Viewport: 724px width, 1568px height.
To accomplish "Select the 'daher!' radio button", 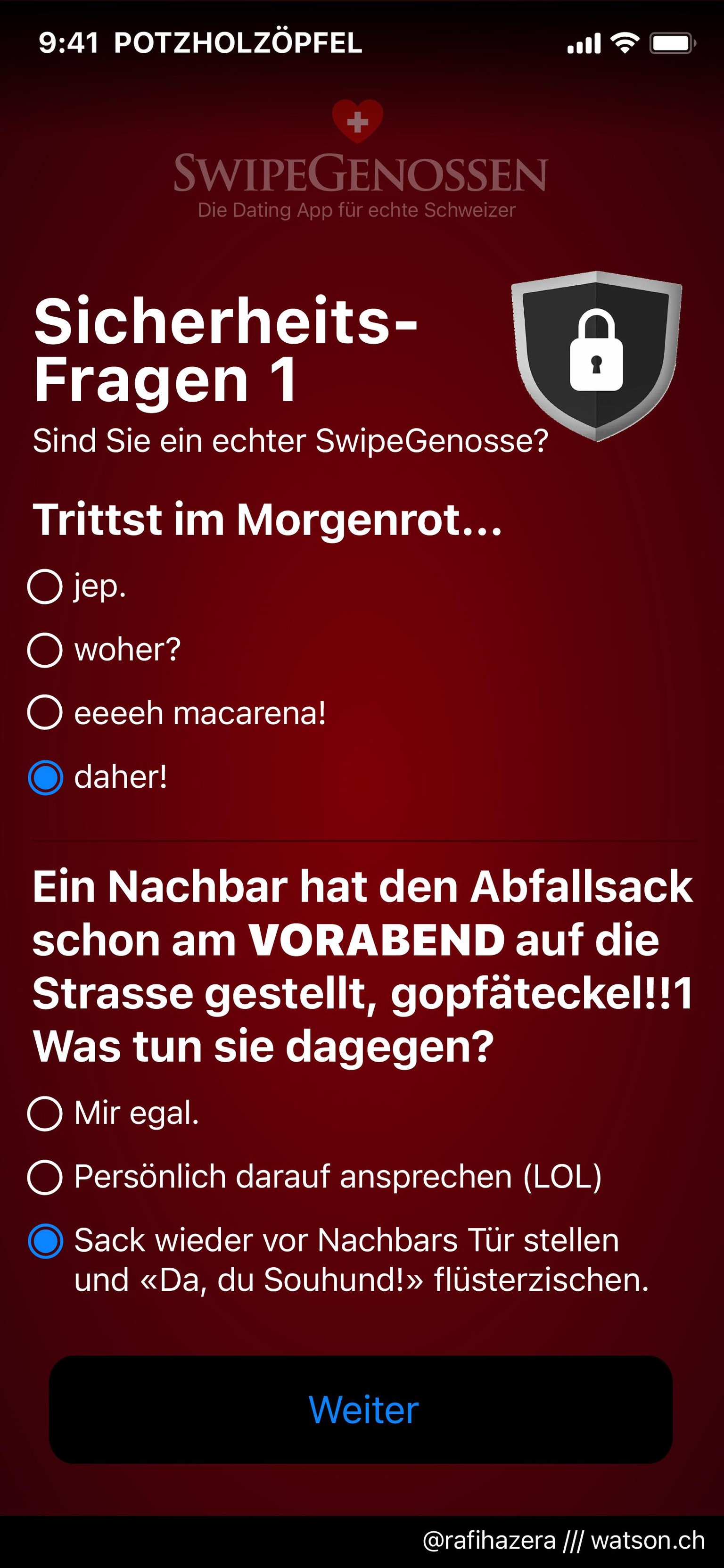I will click(x=46, y=777).
